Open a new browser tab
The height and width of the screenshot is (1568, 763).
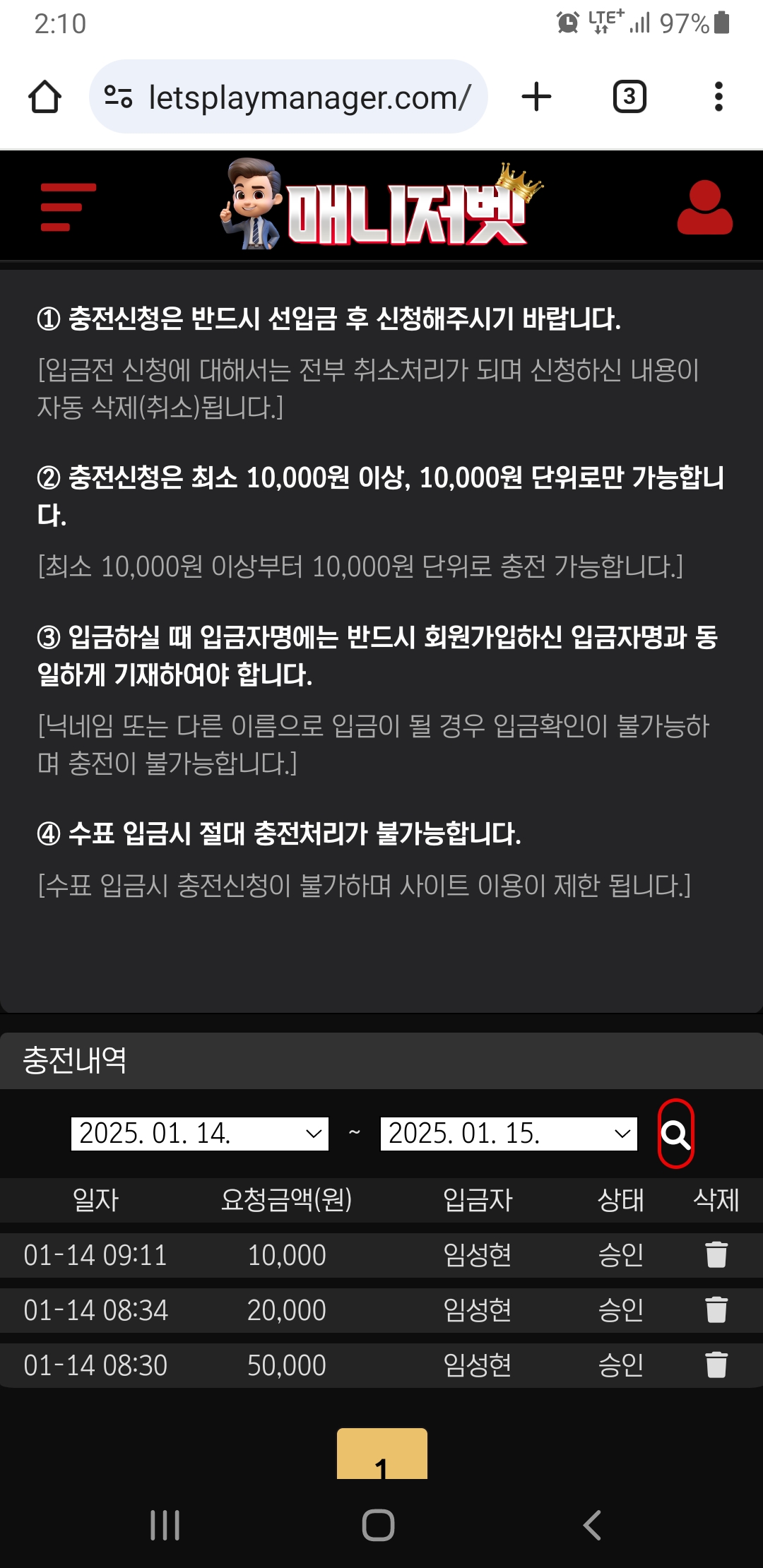pyautogui.click(x=536, y=97)
